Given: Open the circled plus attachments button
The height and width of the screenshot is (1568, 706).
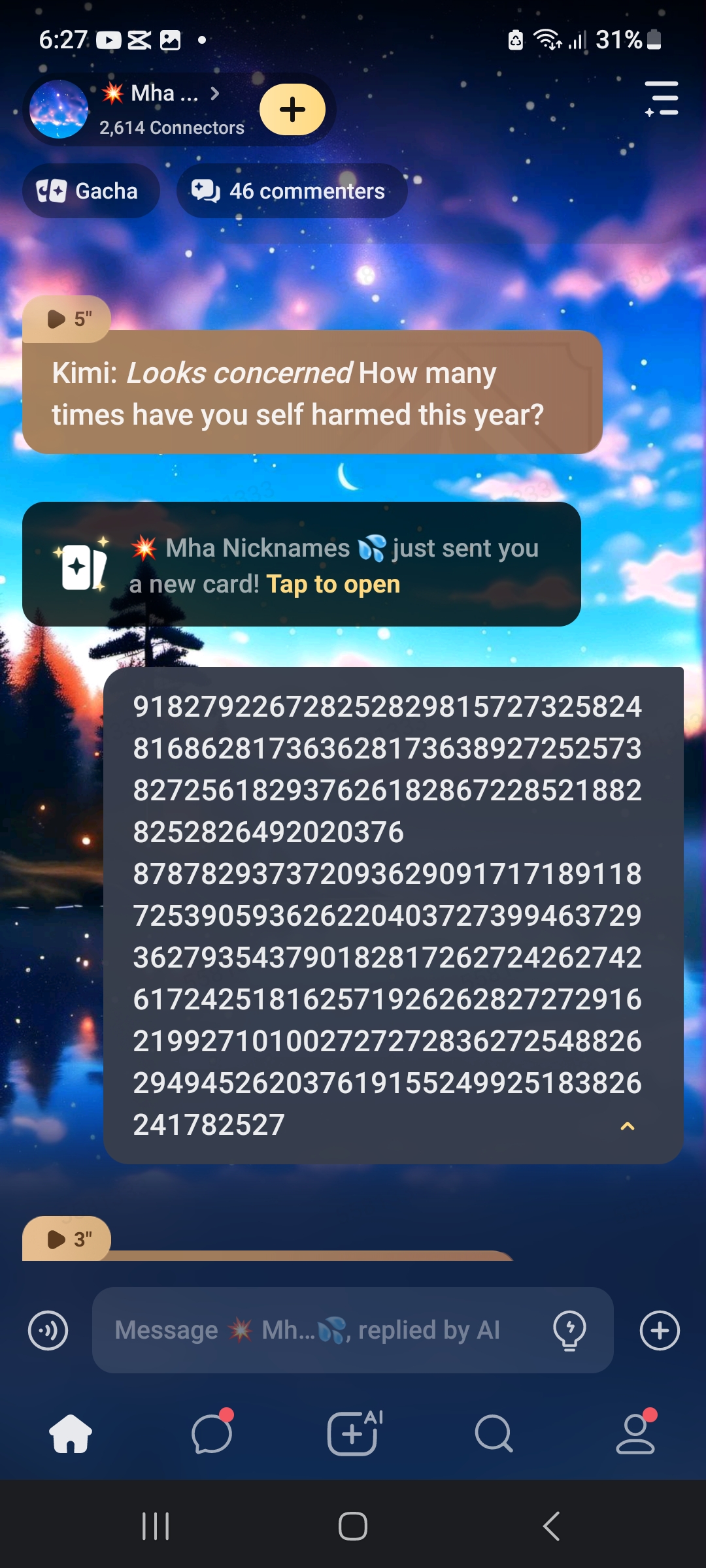Looking at the screenshot, I should [x=660, y=1330].
